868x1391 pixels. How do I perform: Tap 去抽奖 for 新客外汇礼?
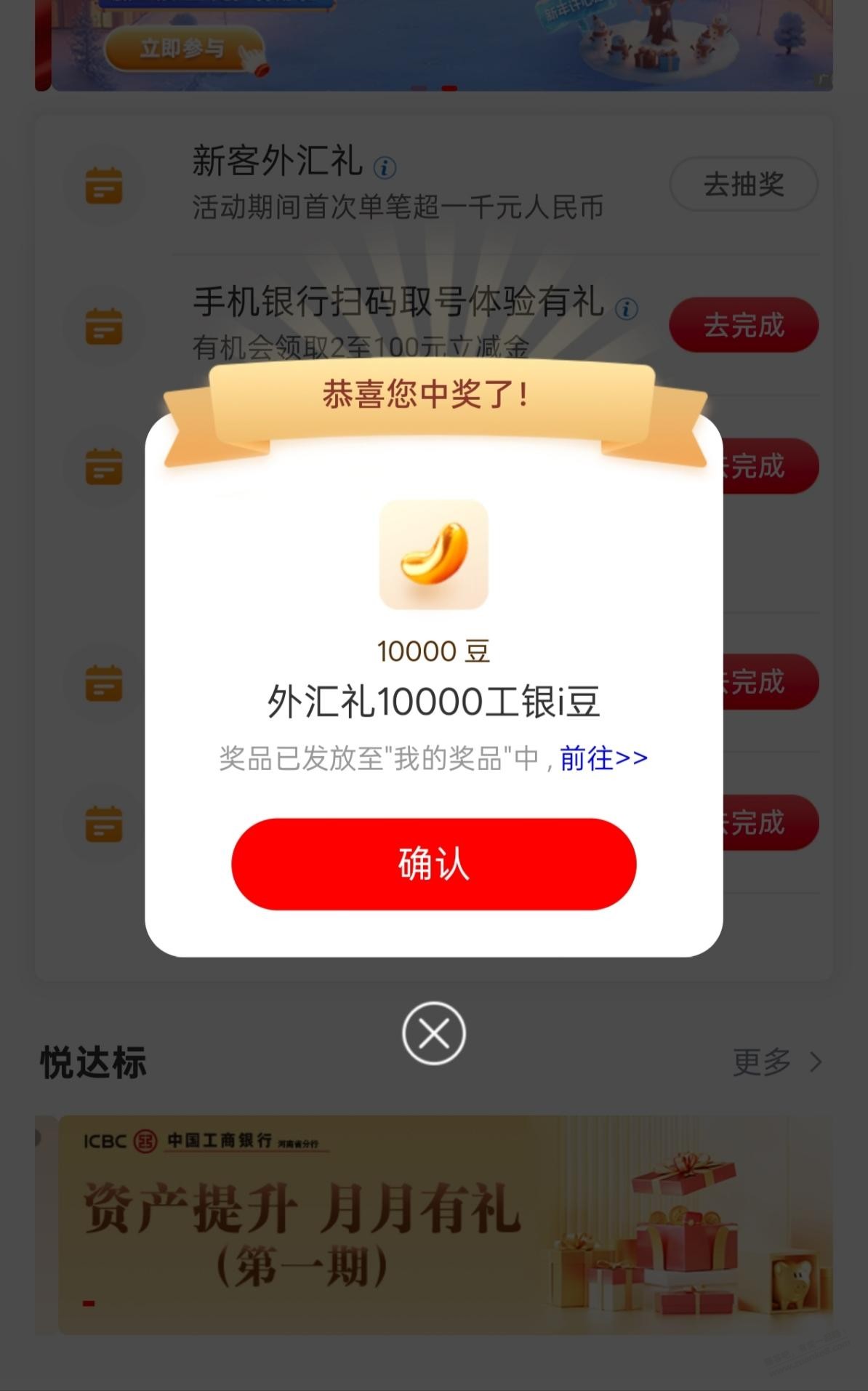[x=743, y=185]
